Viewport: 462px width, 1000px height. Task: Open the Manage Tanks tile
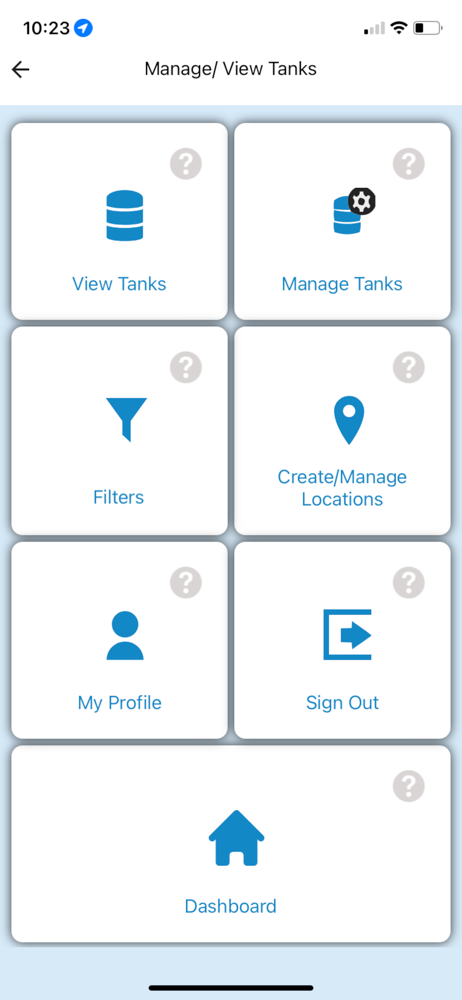click(342, 221)
